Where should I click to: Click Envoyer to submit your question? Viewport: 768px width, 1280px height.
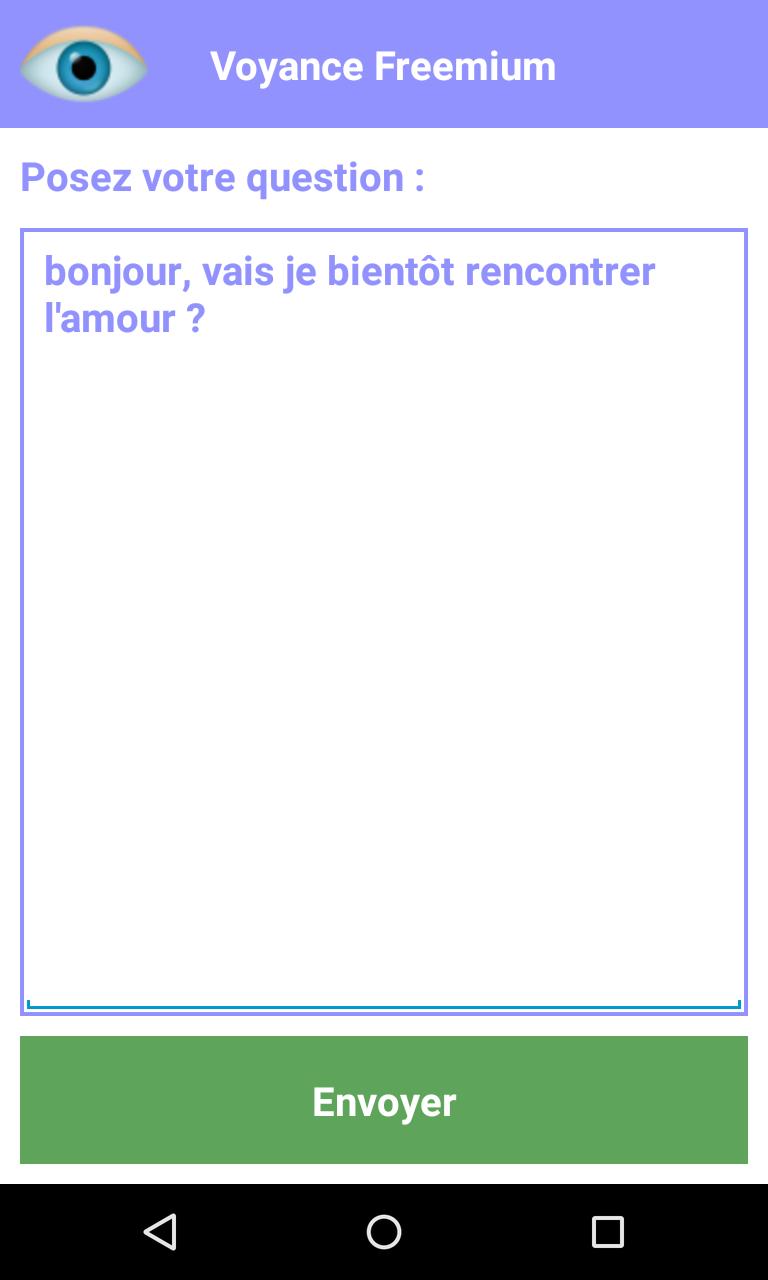(383, 1100)
